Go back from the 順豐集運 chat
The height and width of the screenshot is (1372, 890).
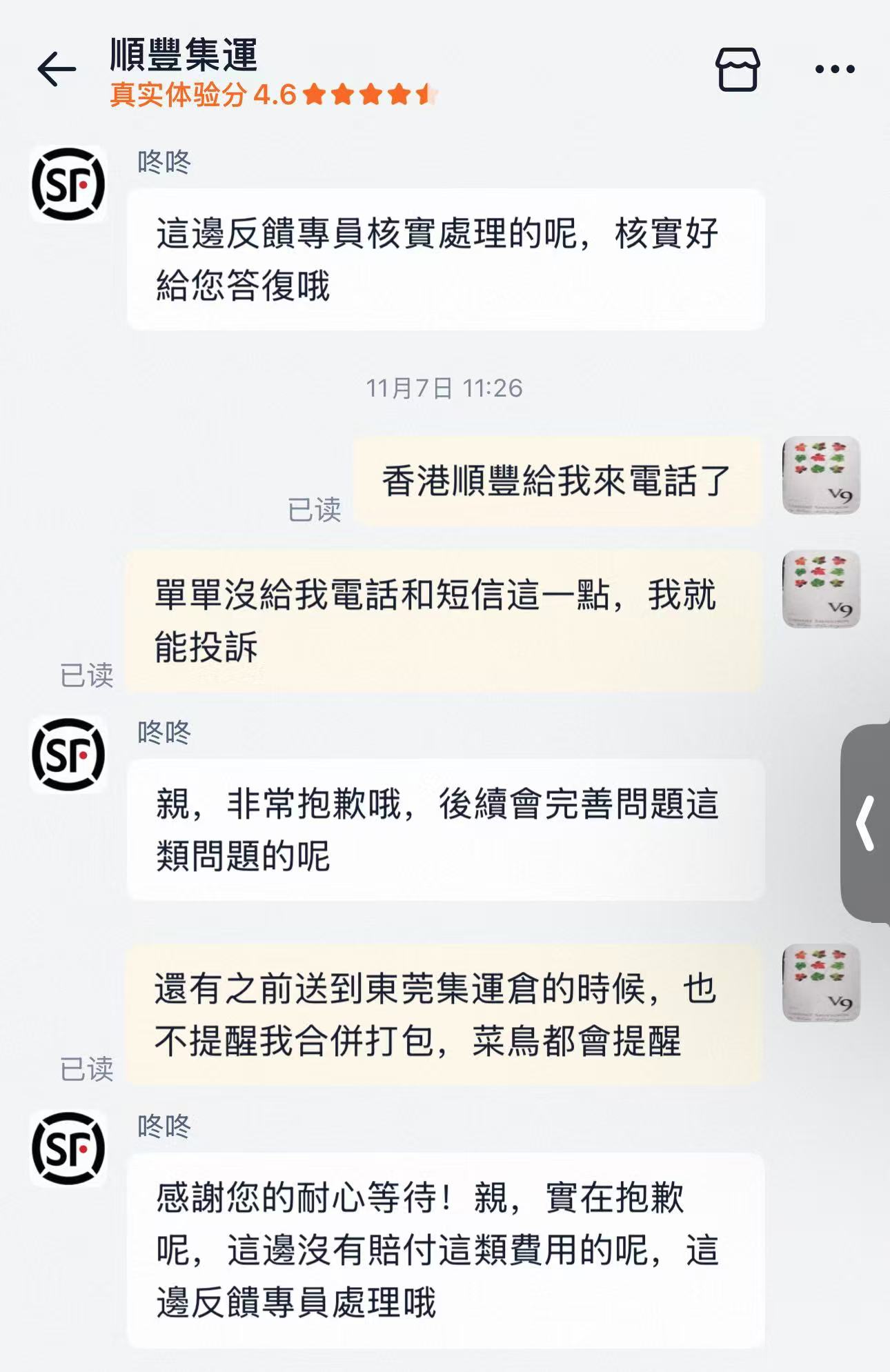[57, 69]
